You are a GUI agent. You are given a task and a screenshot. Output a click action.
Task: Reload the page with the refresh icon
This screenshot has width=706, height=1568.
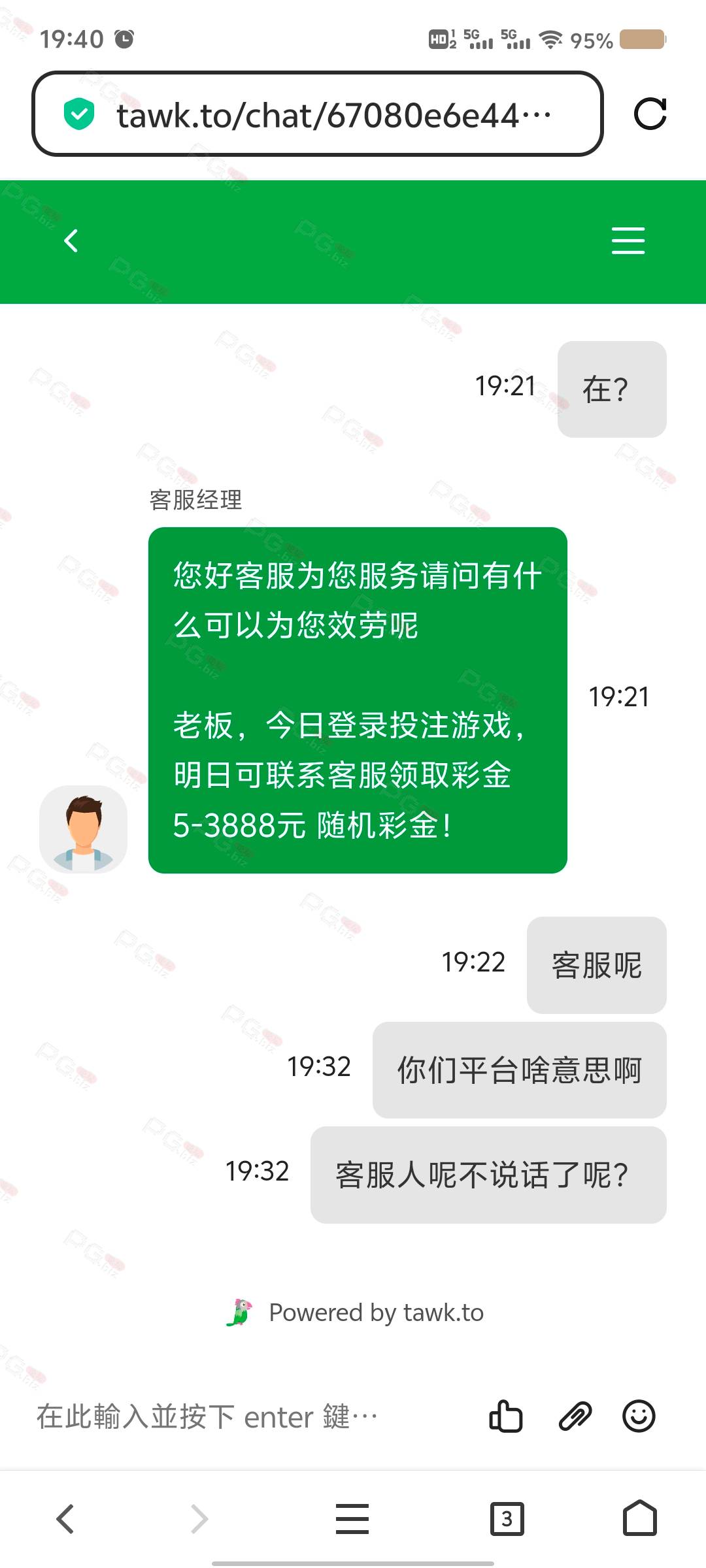click(x=650, y=114)
